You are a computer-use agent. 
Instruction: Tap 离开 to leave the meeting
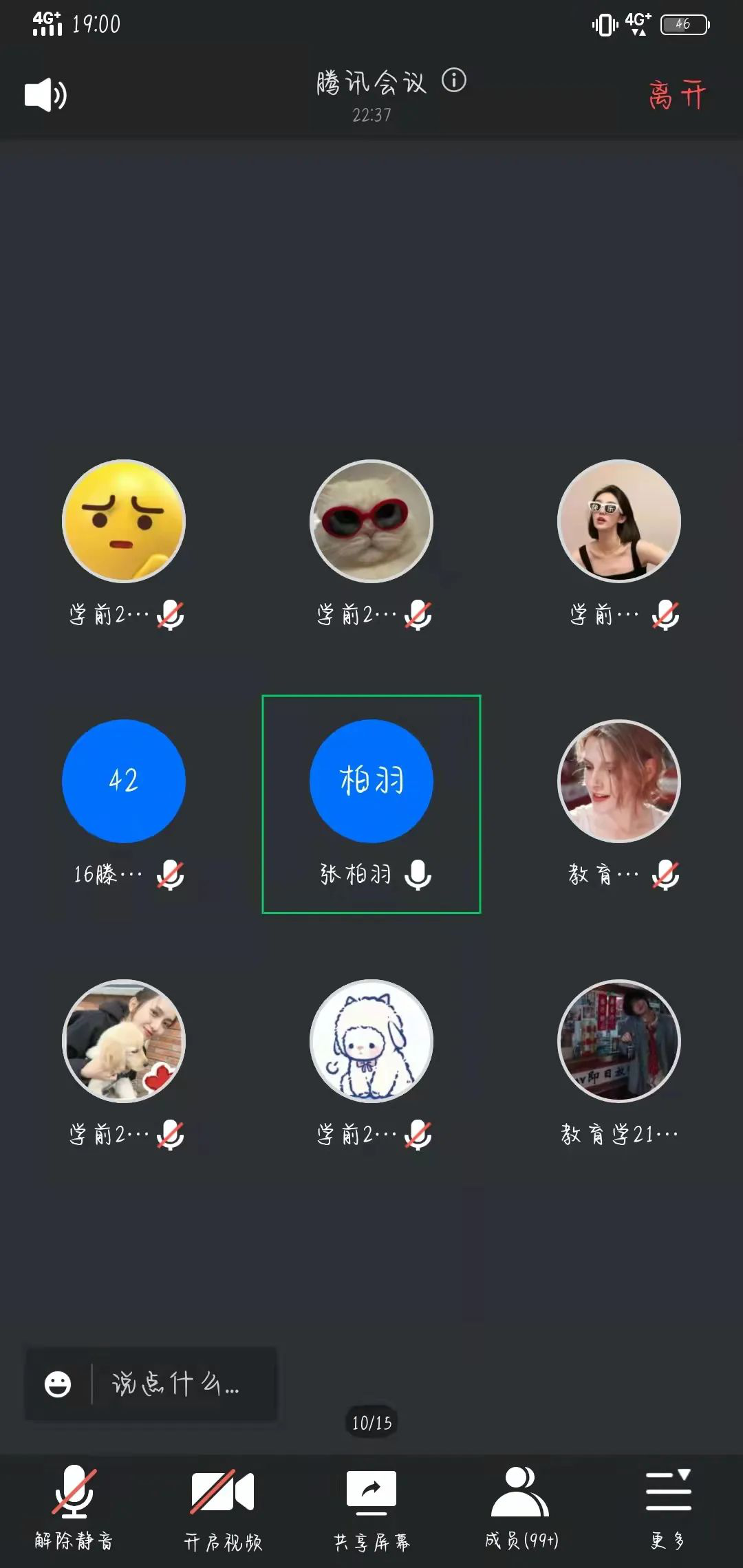click(677, 95)
